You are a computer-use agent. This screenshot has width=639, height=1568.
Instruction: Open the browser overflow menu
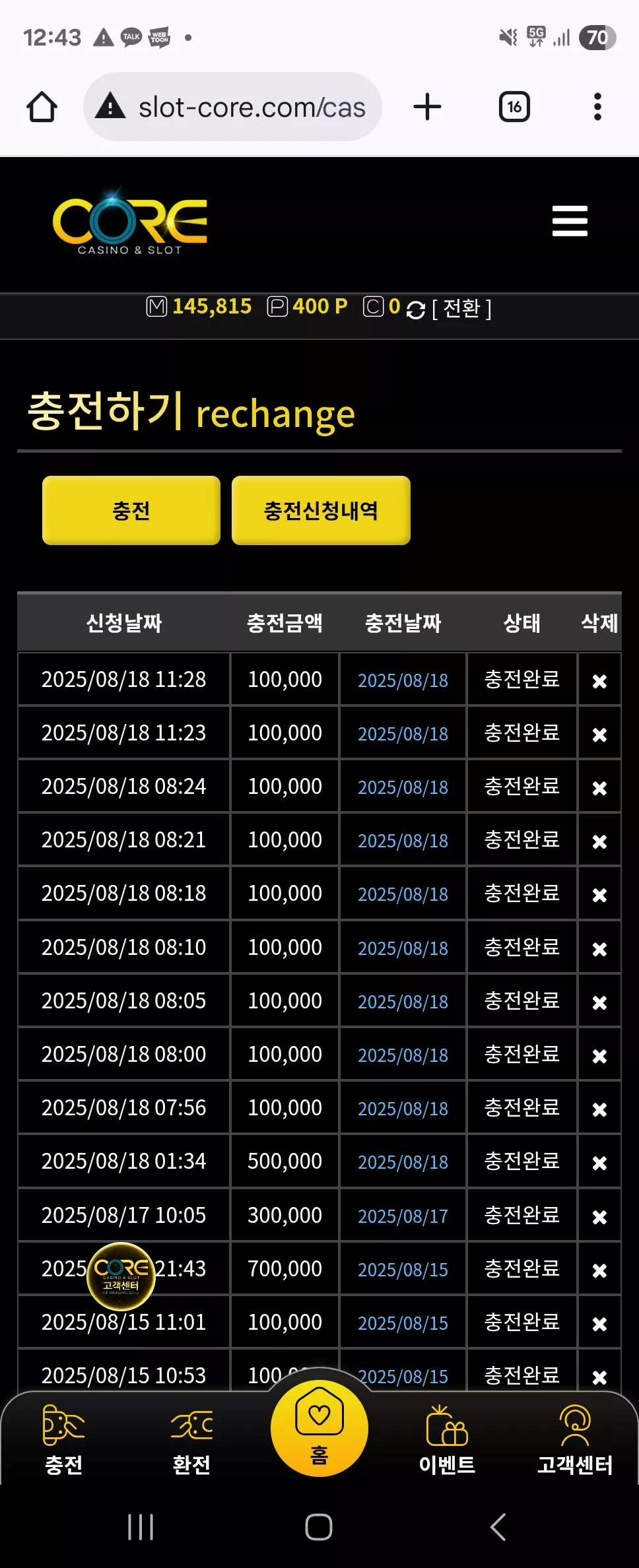pos(597,107)
